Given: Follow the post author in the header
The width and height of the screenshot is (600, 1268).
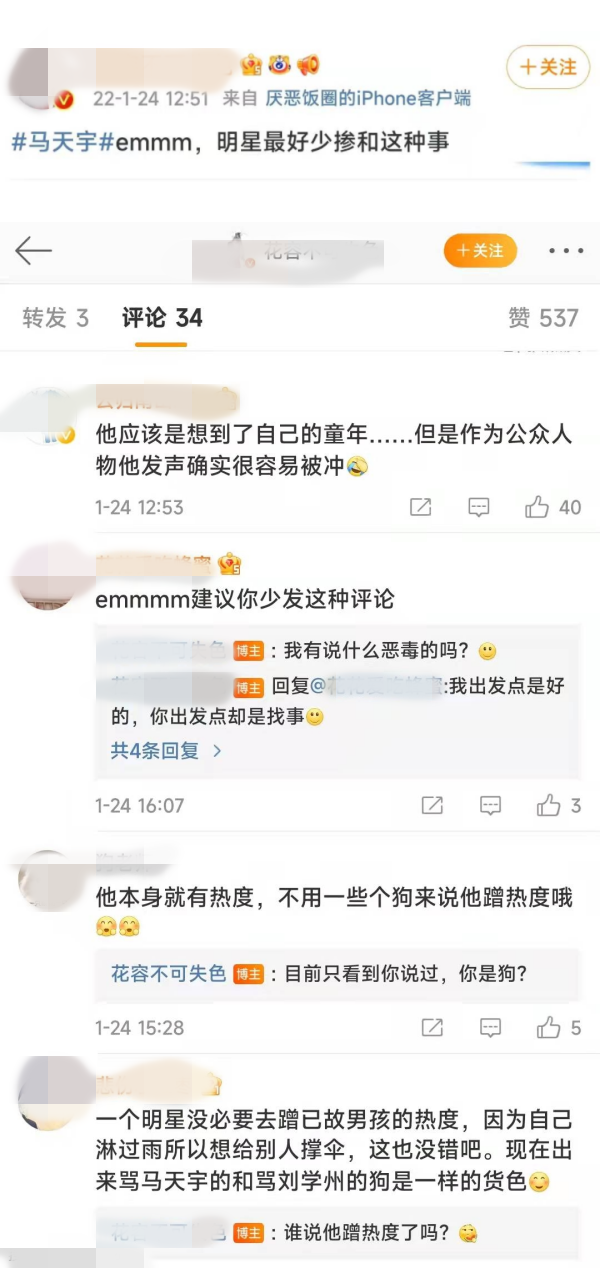Looking at the screenshot, I should click(x=480, y=250).
